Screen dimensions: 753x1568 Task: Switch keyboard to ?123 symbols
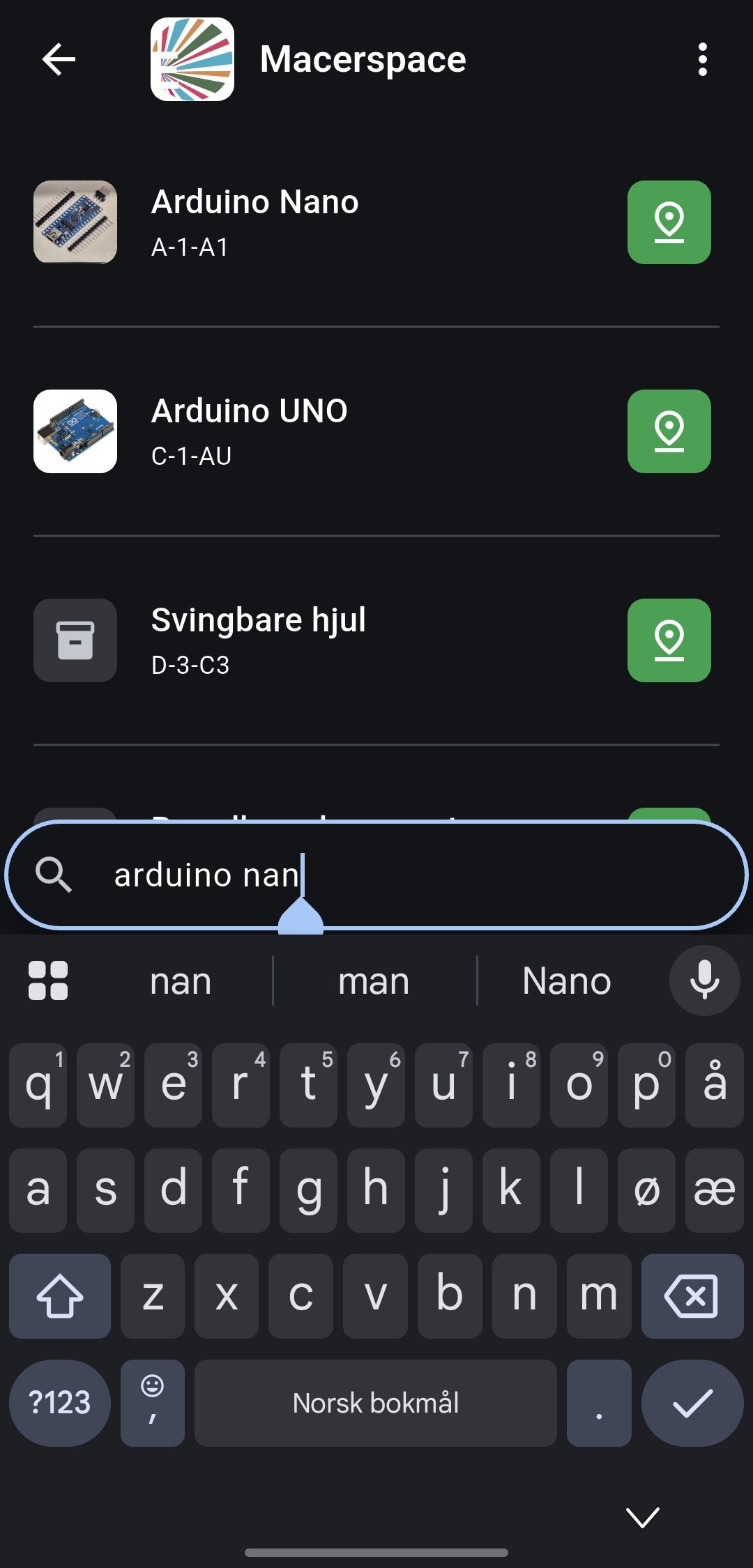59,1403
